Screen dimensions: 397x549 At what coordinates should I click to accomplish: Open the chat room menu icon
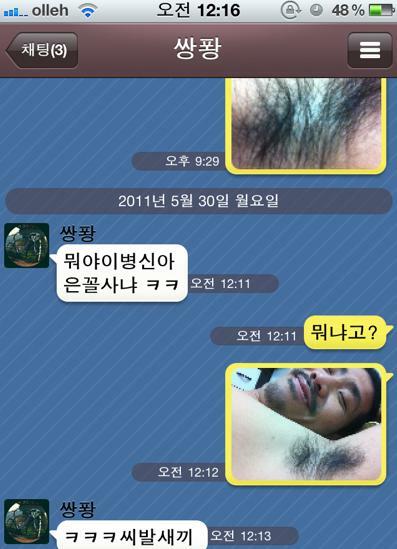tap(370, 50)
